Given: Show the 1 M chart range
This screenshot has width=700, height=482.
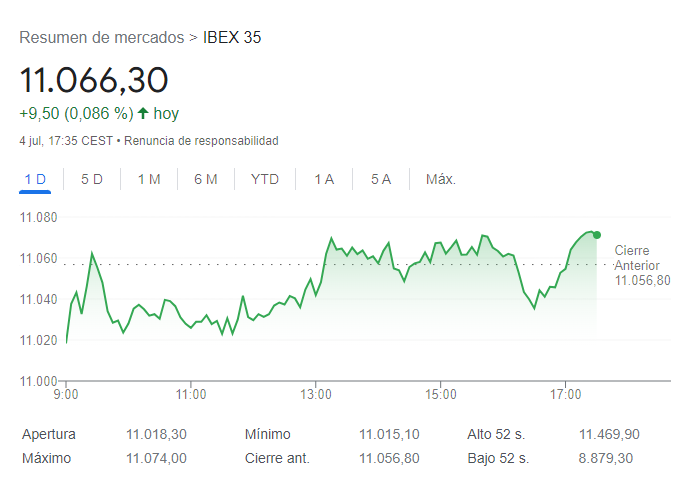Looking at the screenshot, I should click(149, 179).
